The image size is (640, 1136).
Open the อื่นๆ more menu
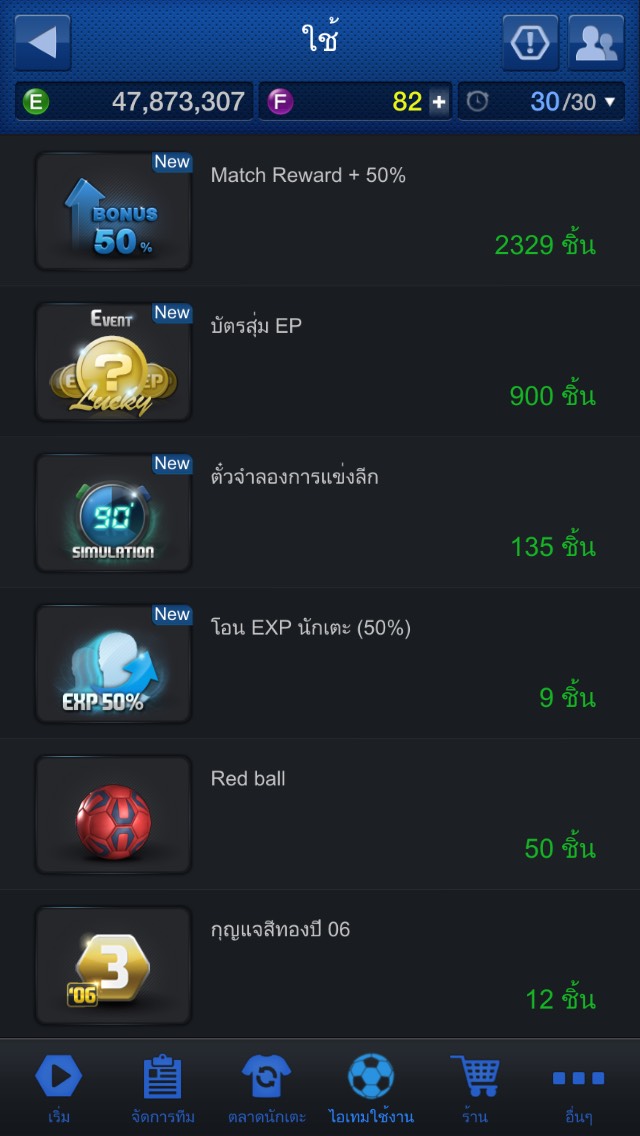tap(579, 1088)
